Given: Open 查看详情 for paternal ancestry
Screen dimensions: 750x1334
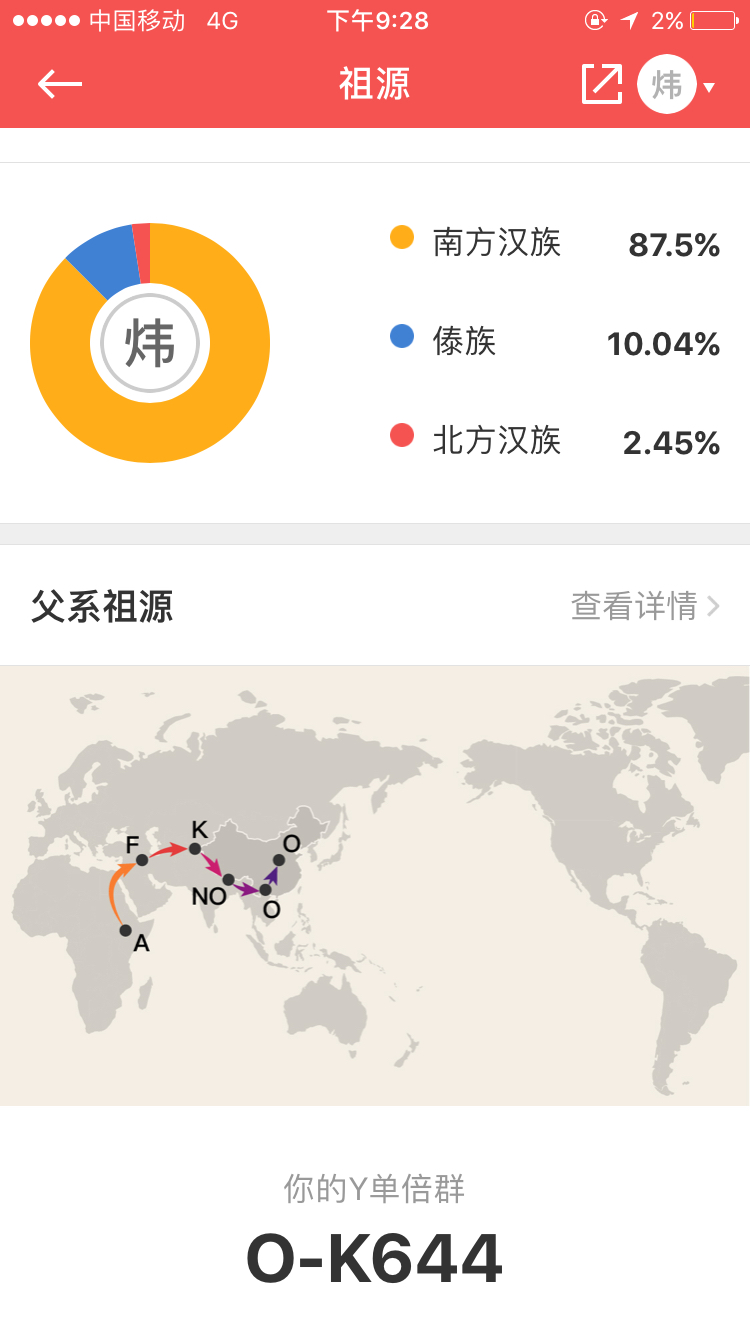Looking at the screenshot, I should point(645,606).
